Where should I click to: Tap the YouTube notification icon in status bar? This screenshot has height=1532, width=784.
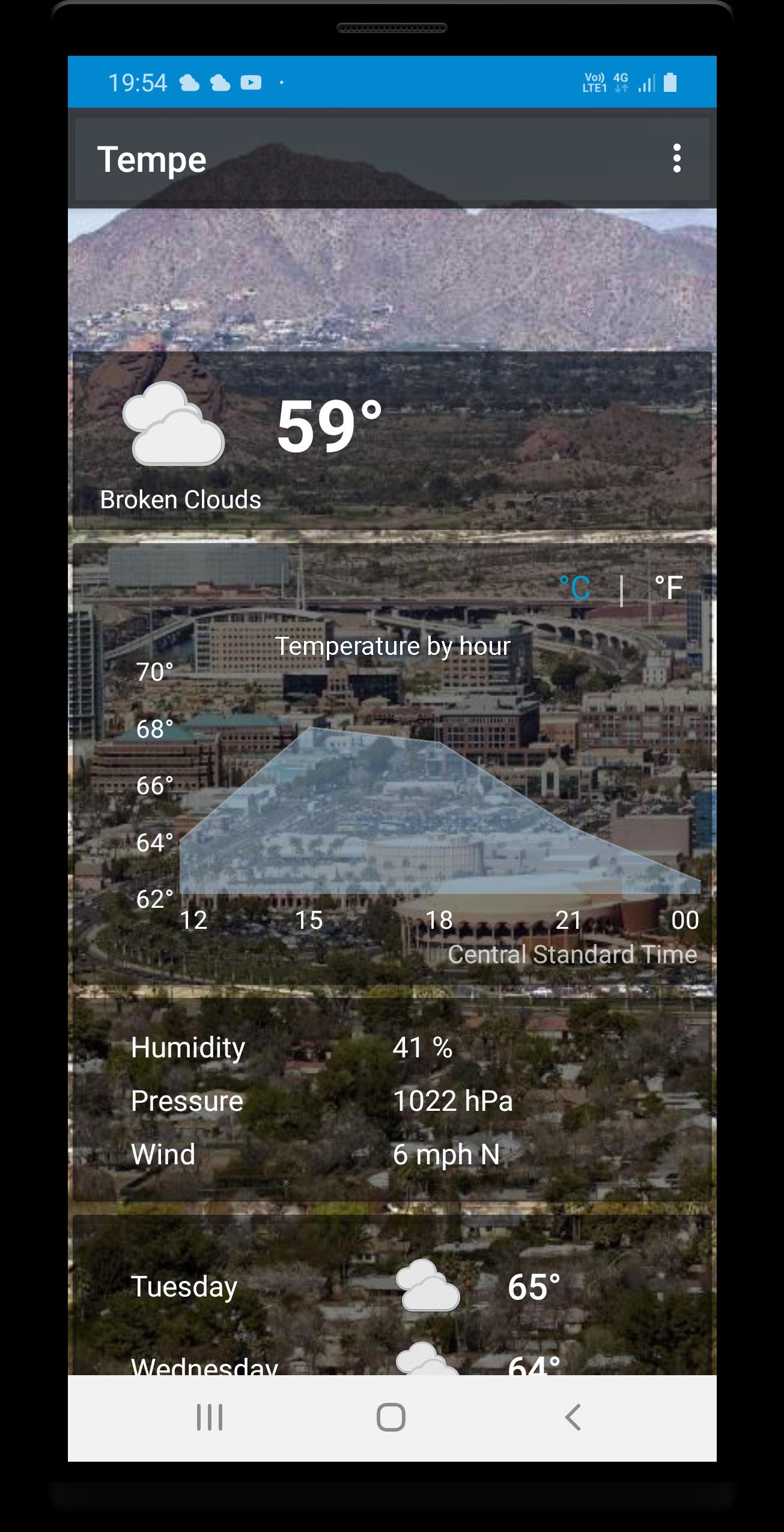point(251,82)
